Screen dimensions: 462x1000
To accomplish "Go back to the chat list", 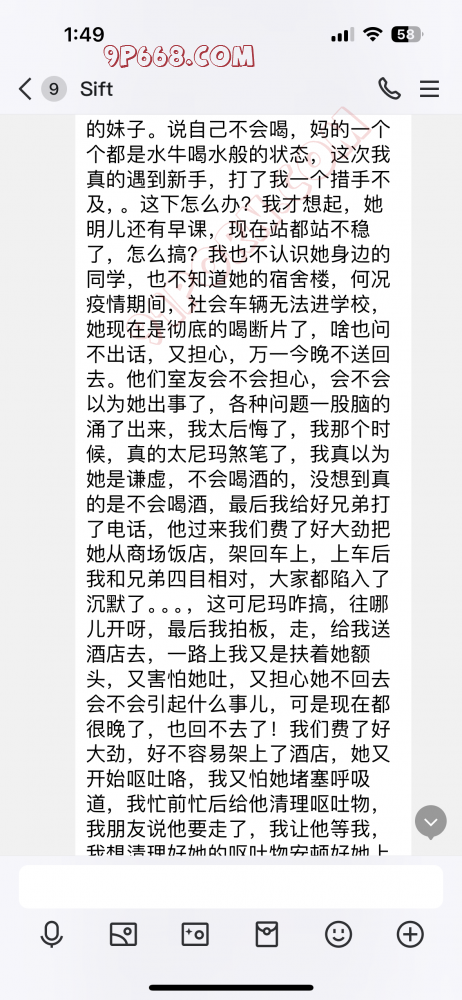I will tap(25, 89).
